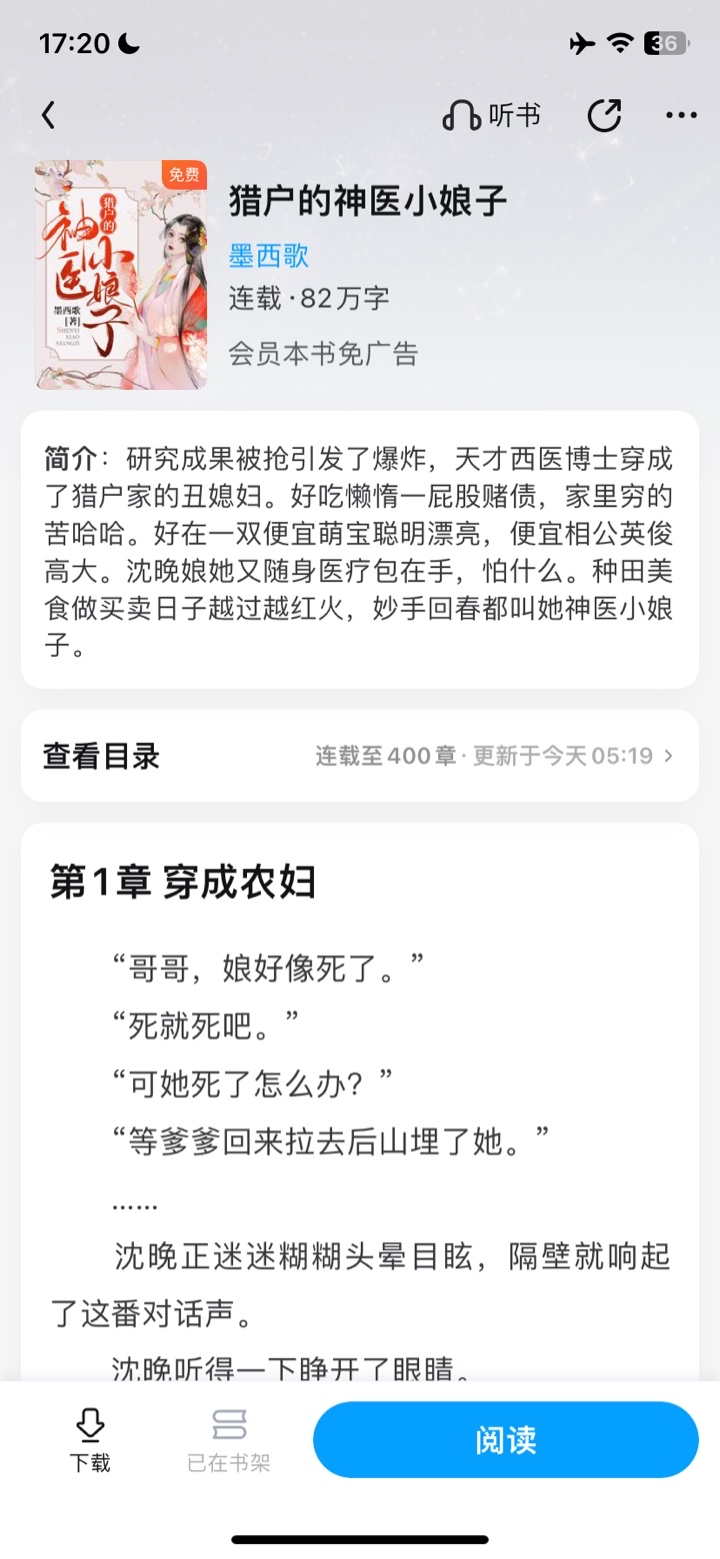Viewport: 720px width, 1559px height.
Task: Share this novel
Action: tap(604, 116)
